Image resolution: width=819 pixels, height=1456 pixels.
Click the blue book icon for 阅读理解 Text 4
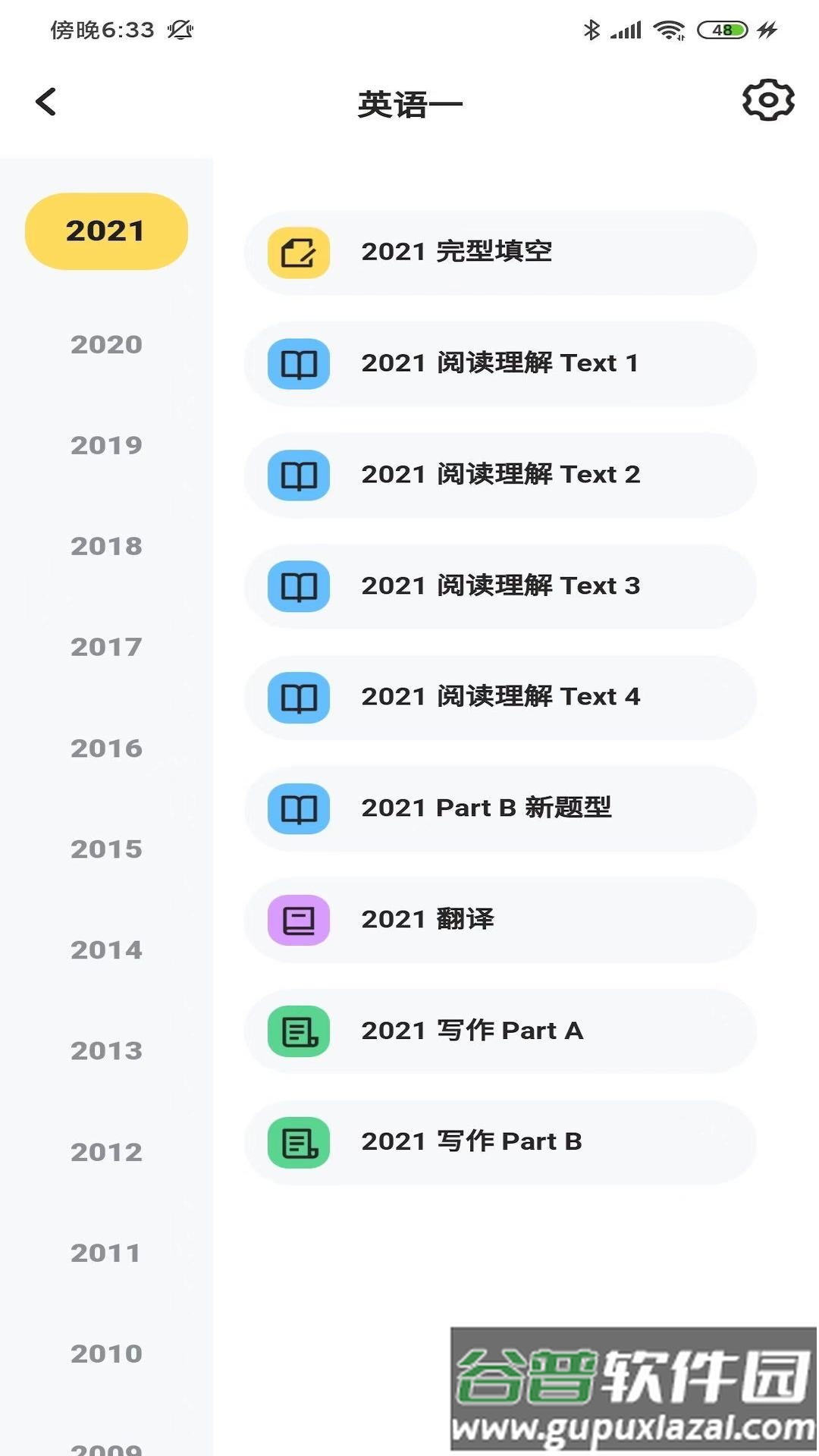pyautogui.click(x=297, y=698)
